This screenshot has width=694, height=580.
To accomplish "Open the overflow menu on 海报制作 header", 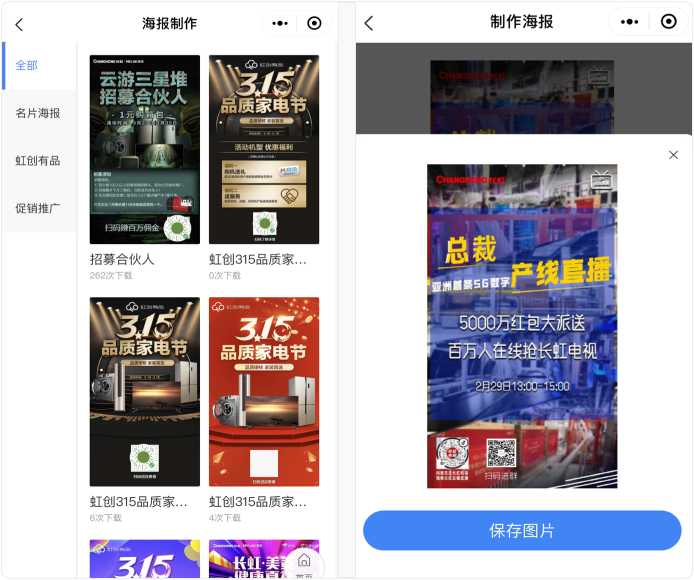I will click(280, 23).
